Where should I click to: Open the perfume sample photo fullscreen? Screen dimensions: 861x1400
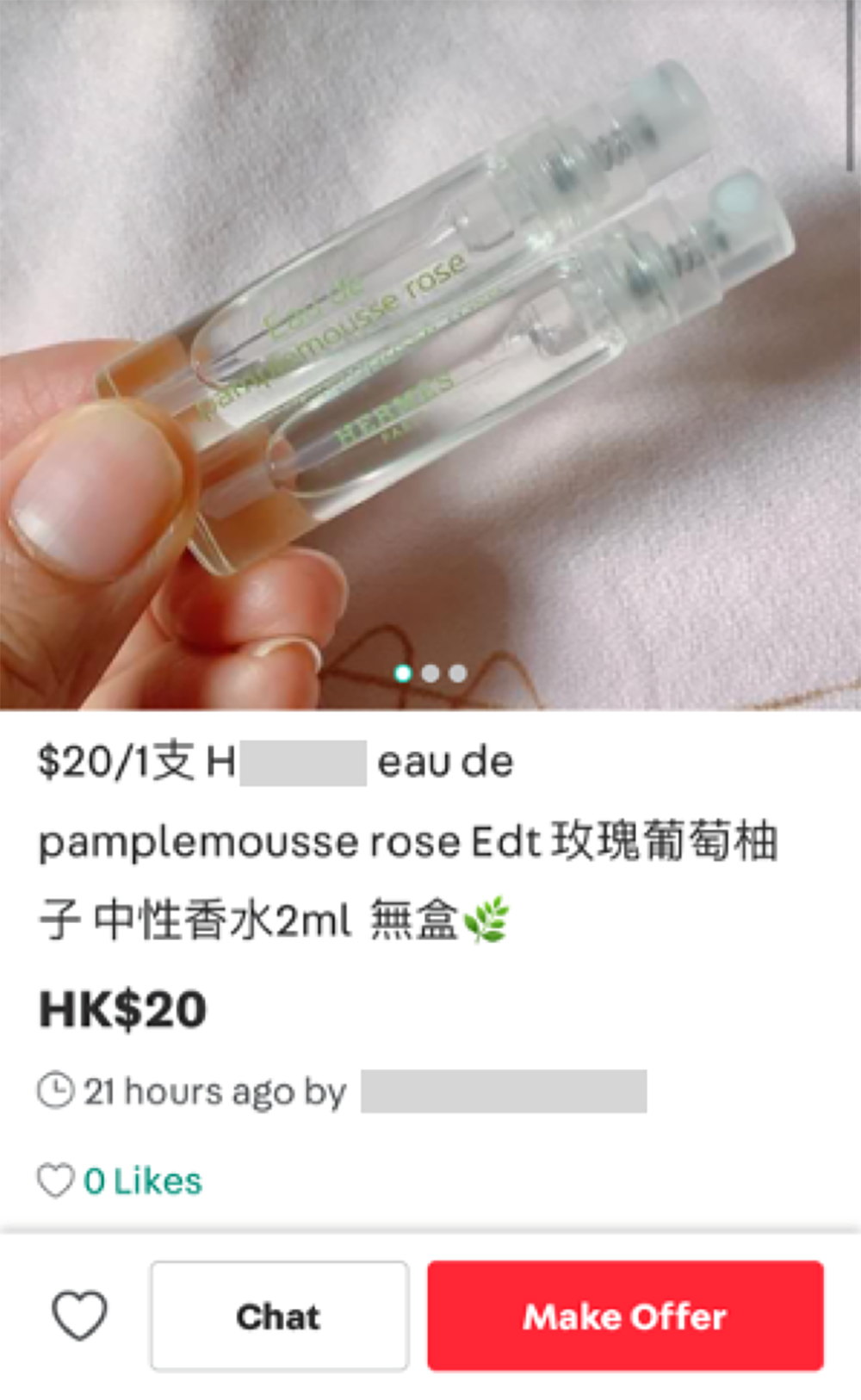(430, 344)
